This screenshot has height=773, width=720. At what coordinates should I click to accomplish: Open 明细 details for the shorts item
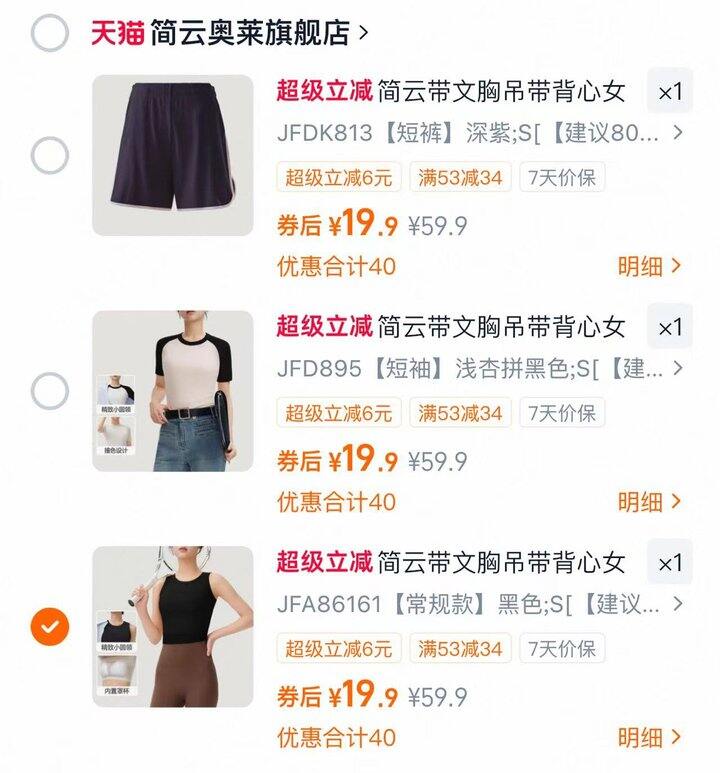point(647,266)
